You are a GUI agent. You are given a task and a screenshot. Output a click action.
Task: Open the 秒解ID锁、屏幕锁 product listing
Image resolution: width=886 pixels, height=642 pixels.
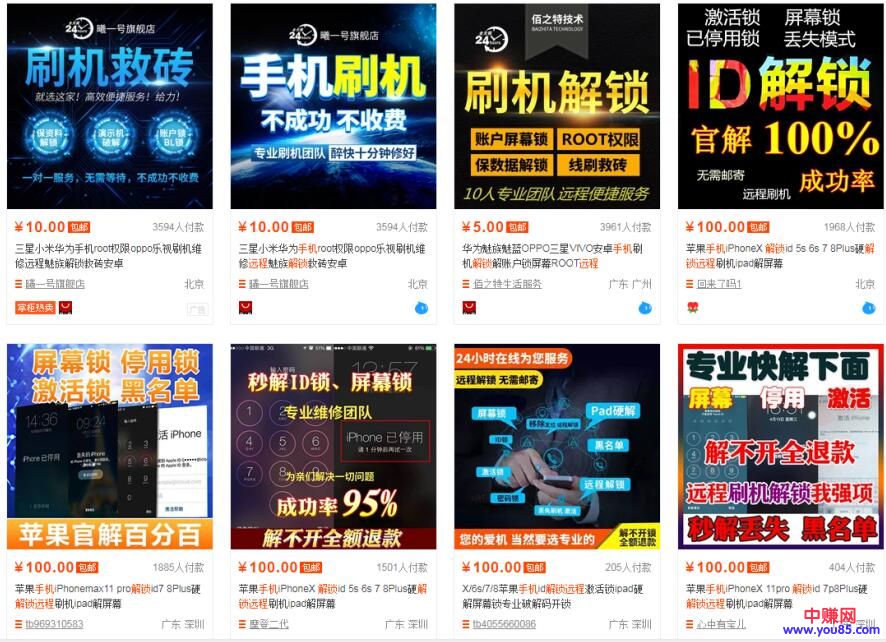(x=333, y=445)
